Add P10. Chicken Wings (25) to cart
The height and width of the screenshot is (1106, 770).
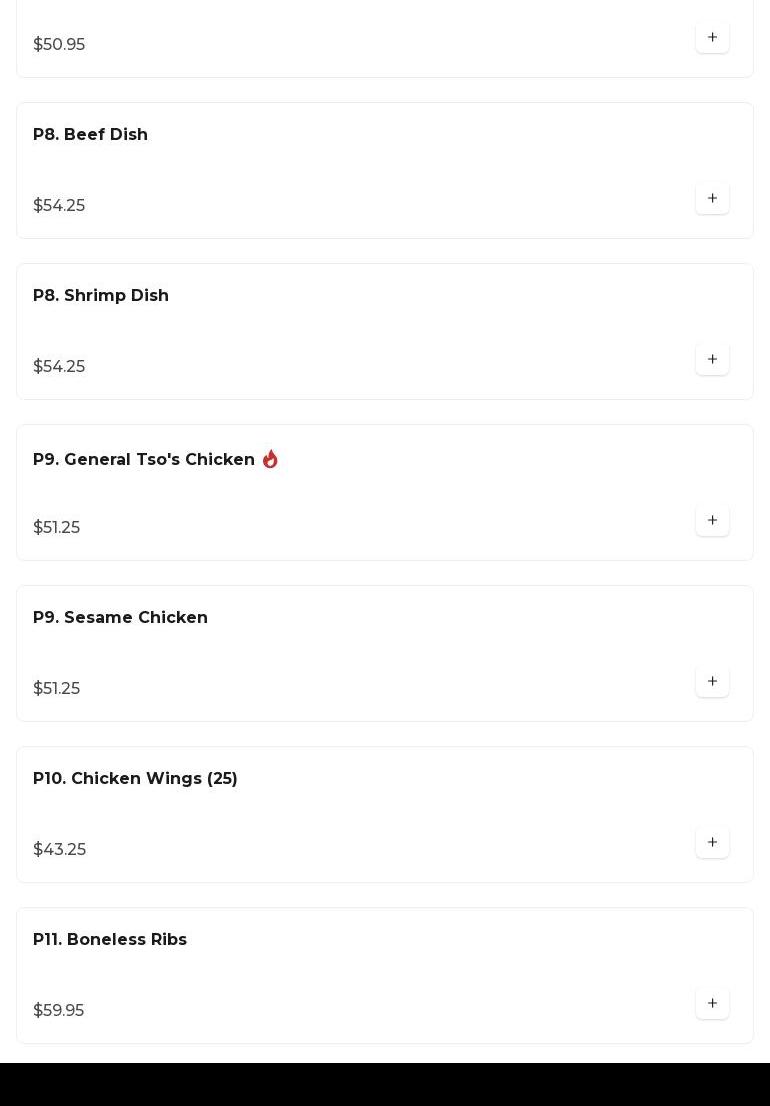coord(712,843)
